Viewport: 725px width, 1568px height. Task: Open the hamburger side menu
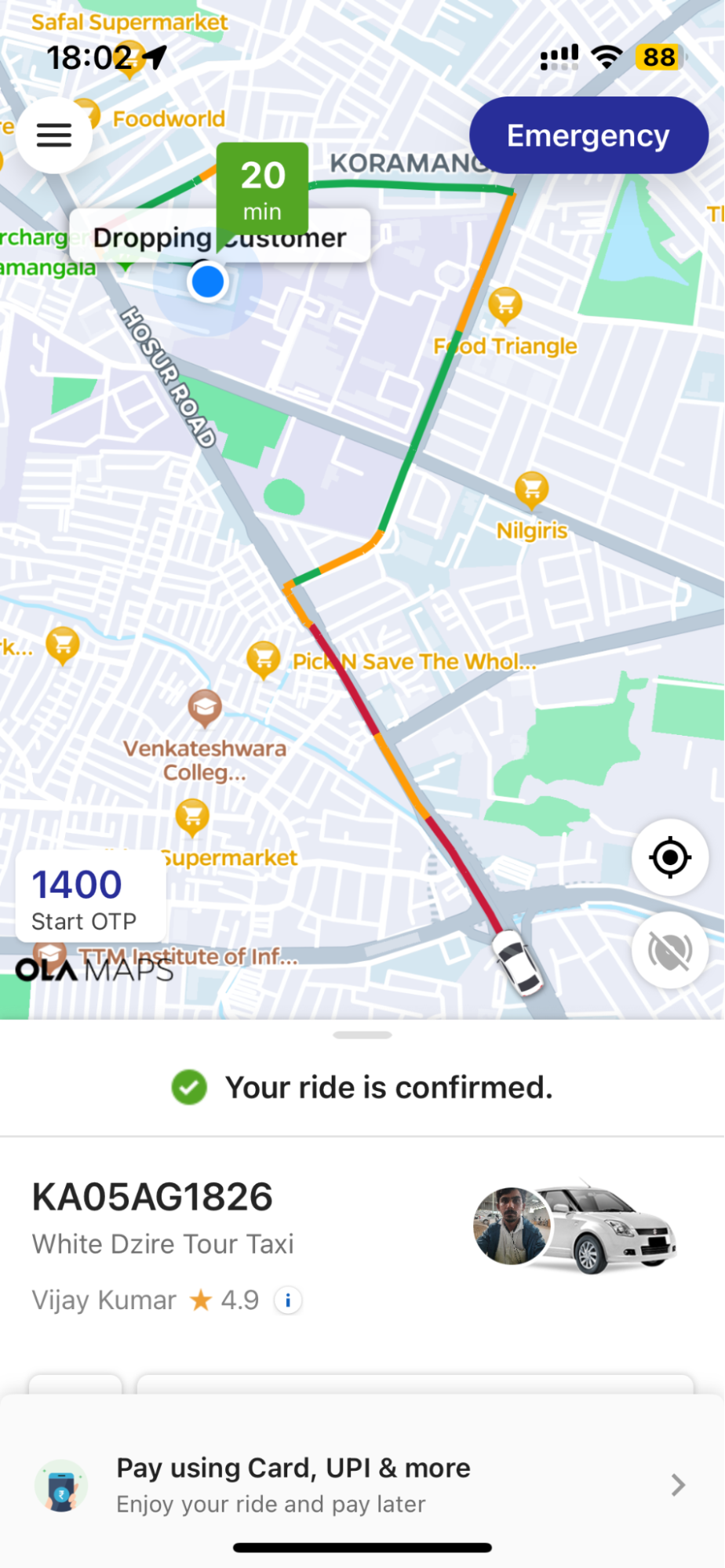pos(54,136)
